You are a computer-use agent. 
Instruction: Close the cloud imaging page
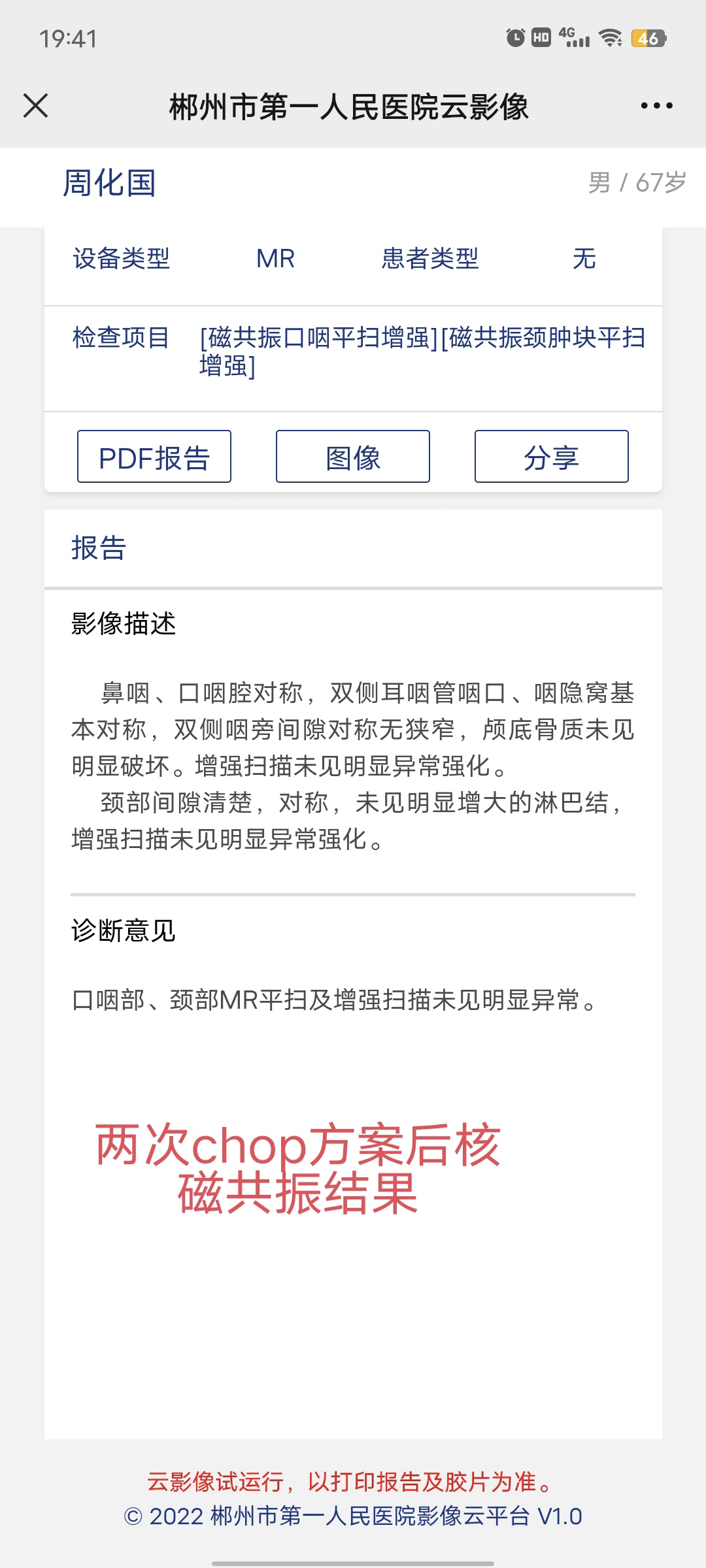point(35,105)
